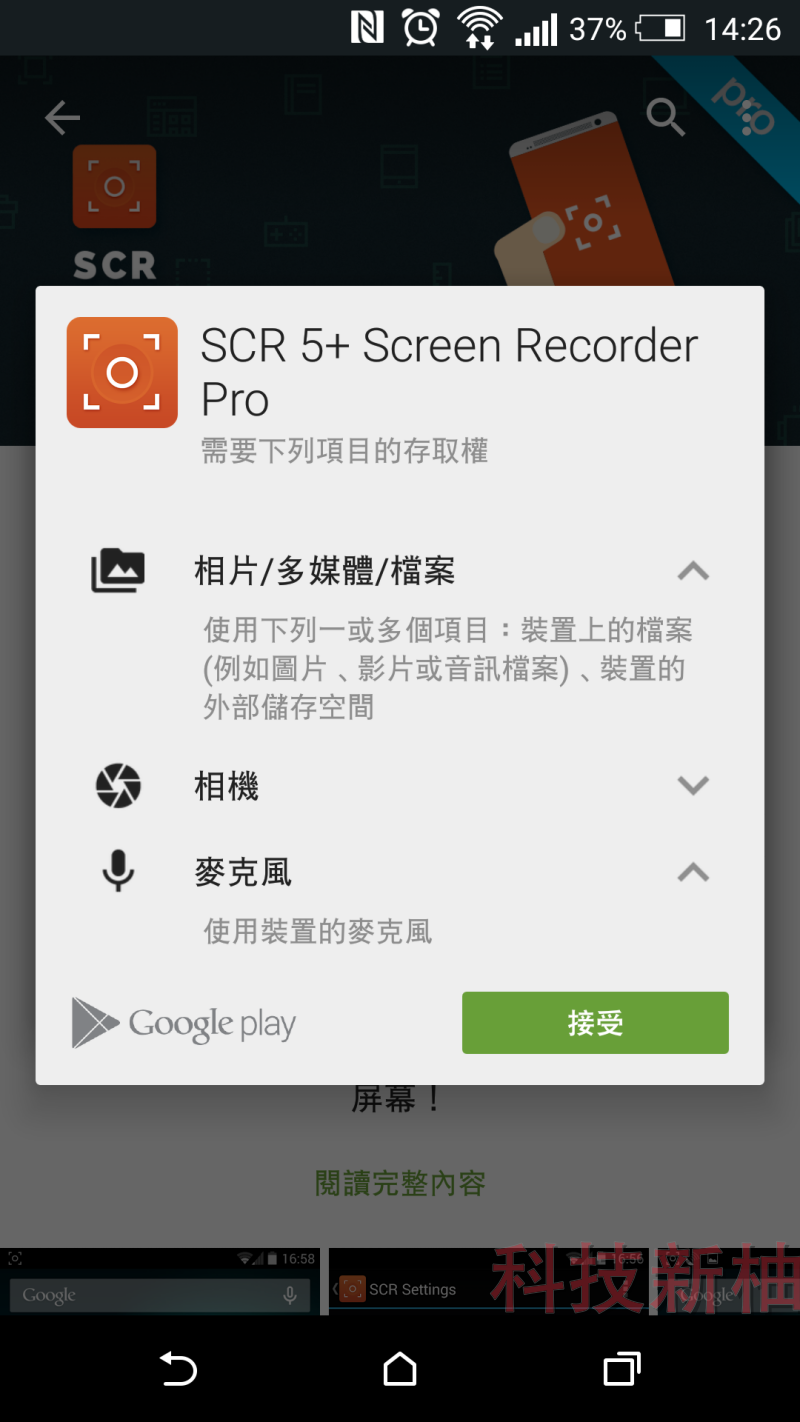Open the search magnifier icon
This screenshot has width=800, height=1422.
[665, 117]
